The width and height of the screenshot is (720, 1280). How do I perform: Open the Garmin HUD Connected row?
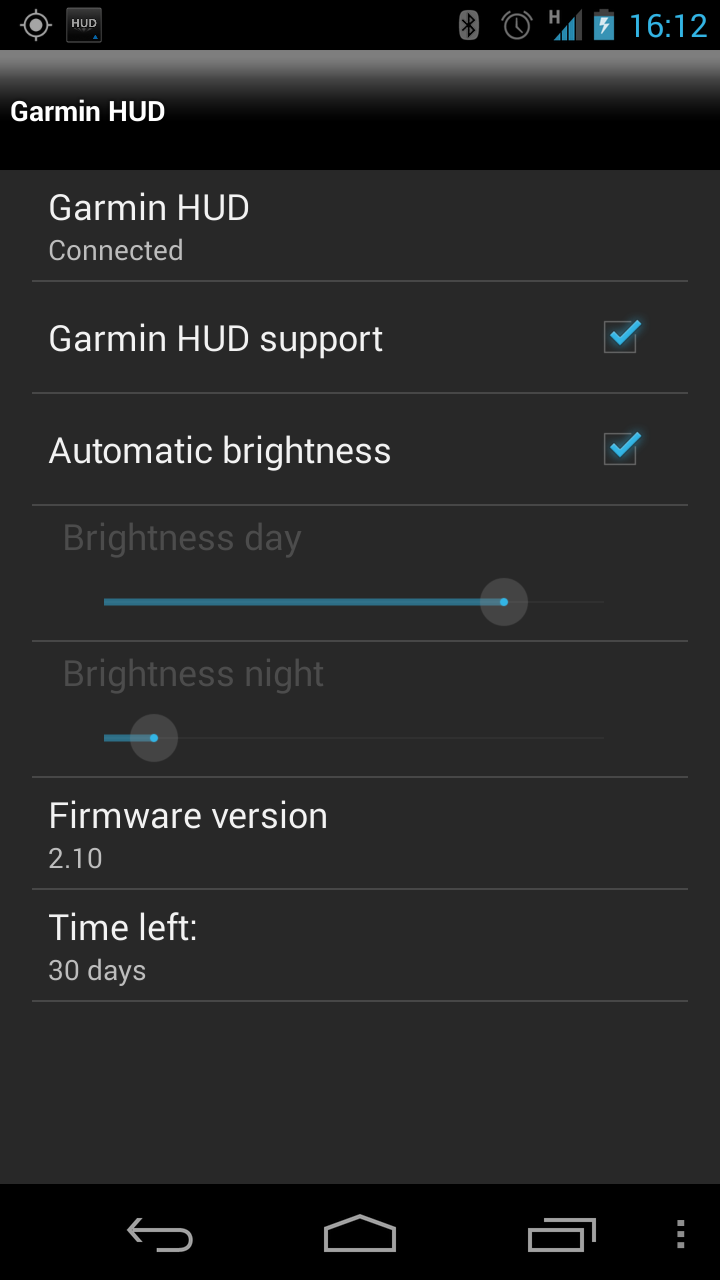pos(360,226)
